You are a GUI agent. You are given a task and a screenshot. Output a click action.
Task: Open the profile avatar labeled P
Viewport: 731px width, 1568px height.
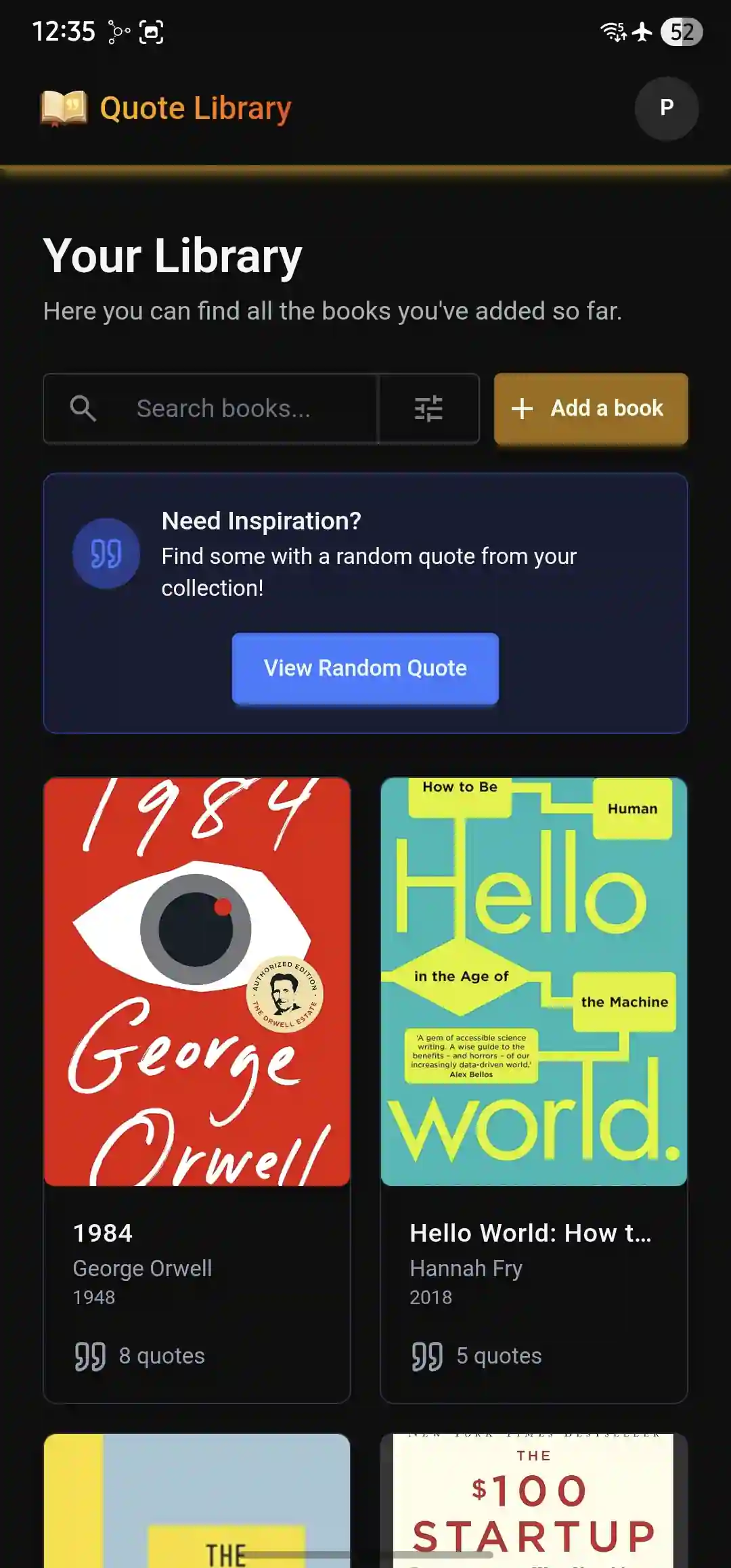coord(666,108)
